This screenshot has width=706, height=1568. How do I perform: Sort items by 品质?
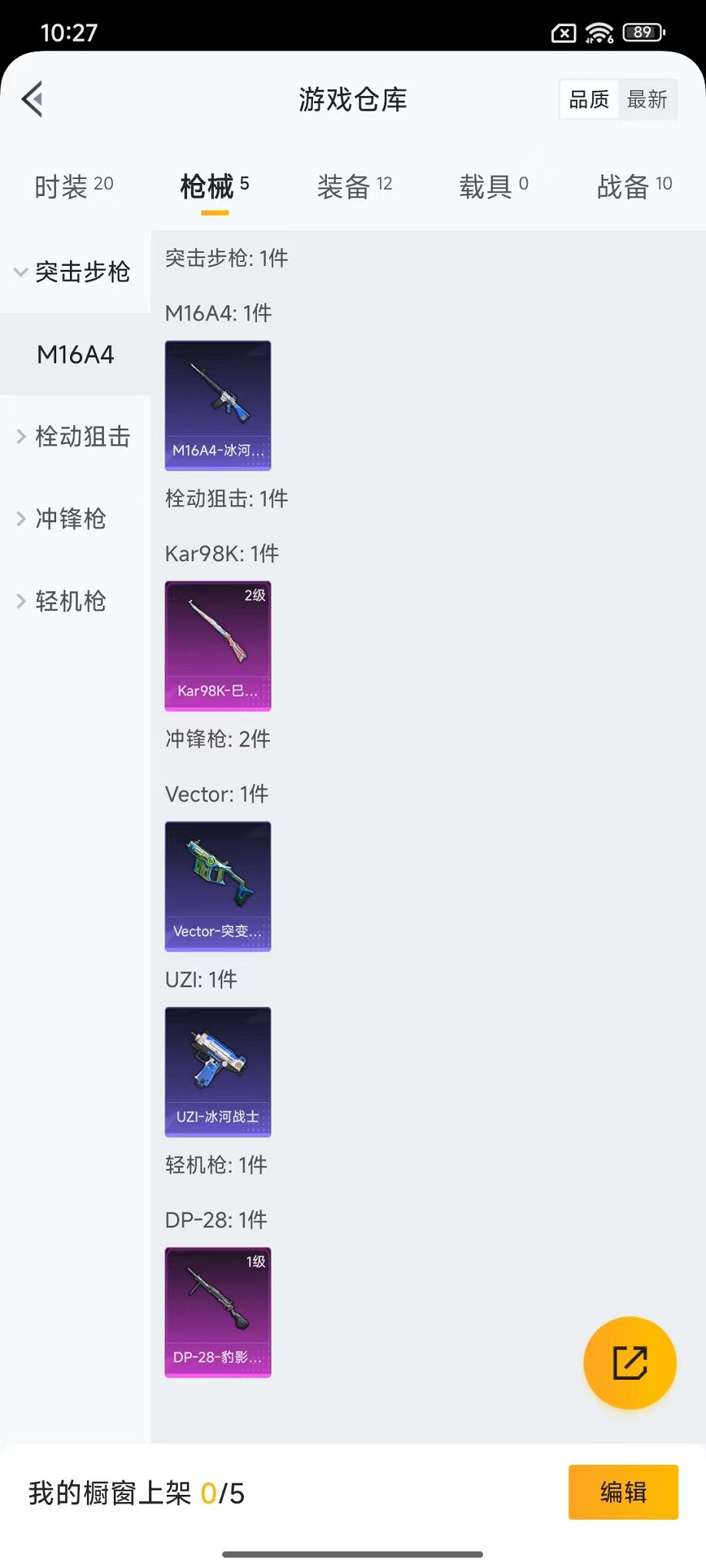tap(588, 99)
